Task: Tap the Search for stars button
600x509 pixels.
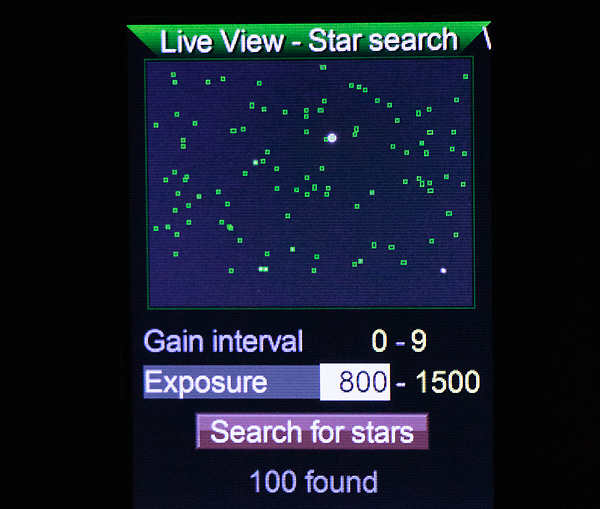Action: click(312, 432)
